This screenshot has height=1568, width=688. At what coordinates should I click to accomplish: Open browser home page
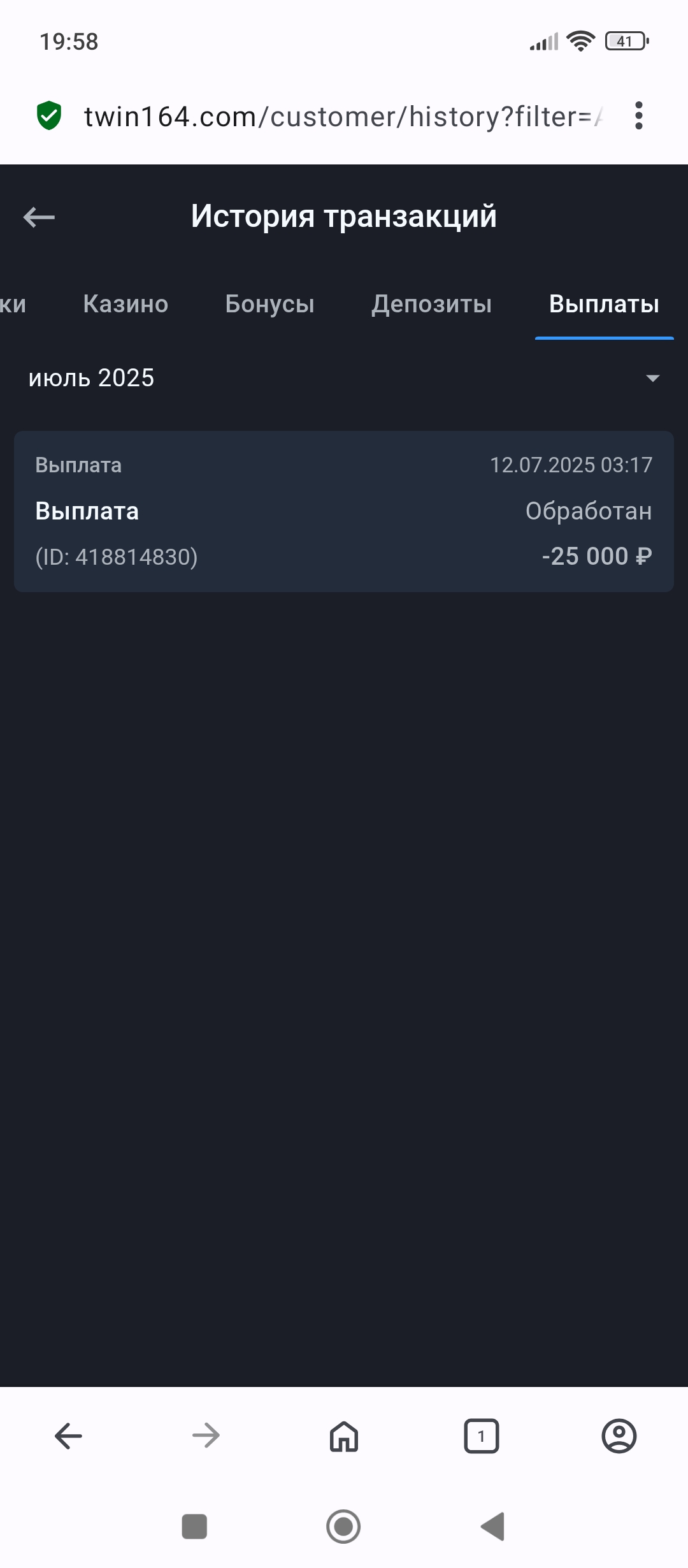click(344, 1436)
